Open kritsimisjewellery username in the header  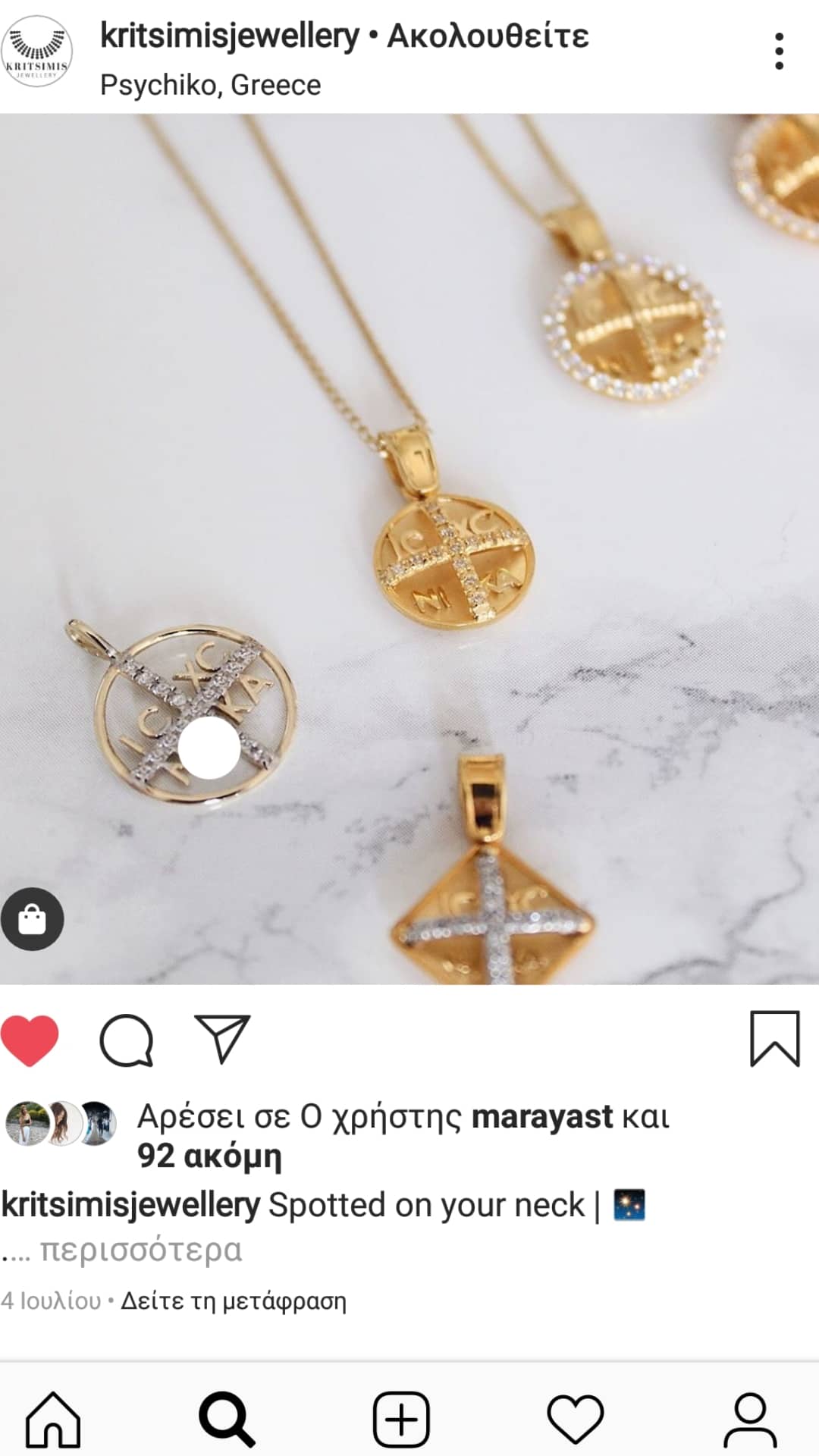229,36
